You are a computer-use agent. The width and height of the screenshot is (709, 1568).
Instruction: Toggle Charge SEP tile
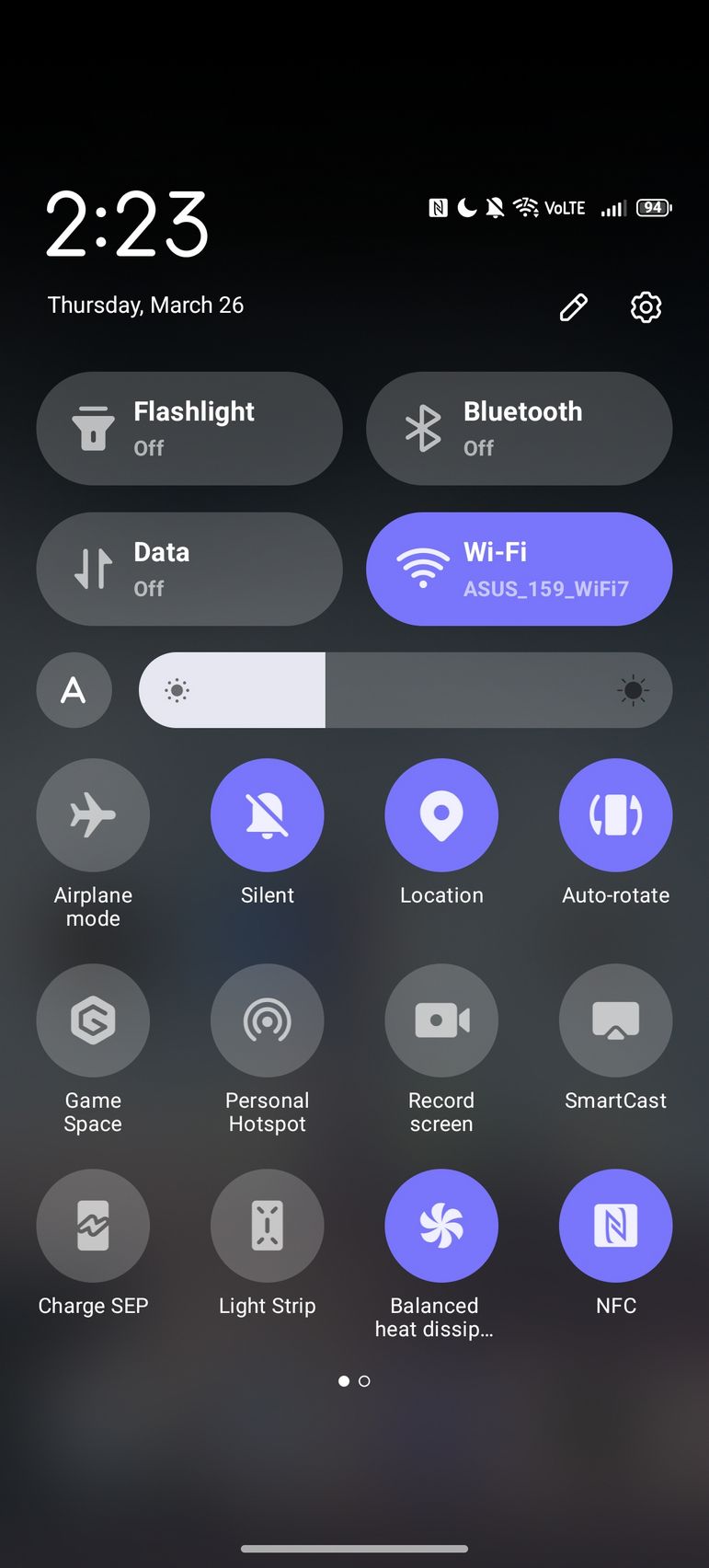[x=93, y=1226]
